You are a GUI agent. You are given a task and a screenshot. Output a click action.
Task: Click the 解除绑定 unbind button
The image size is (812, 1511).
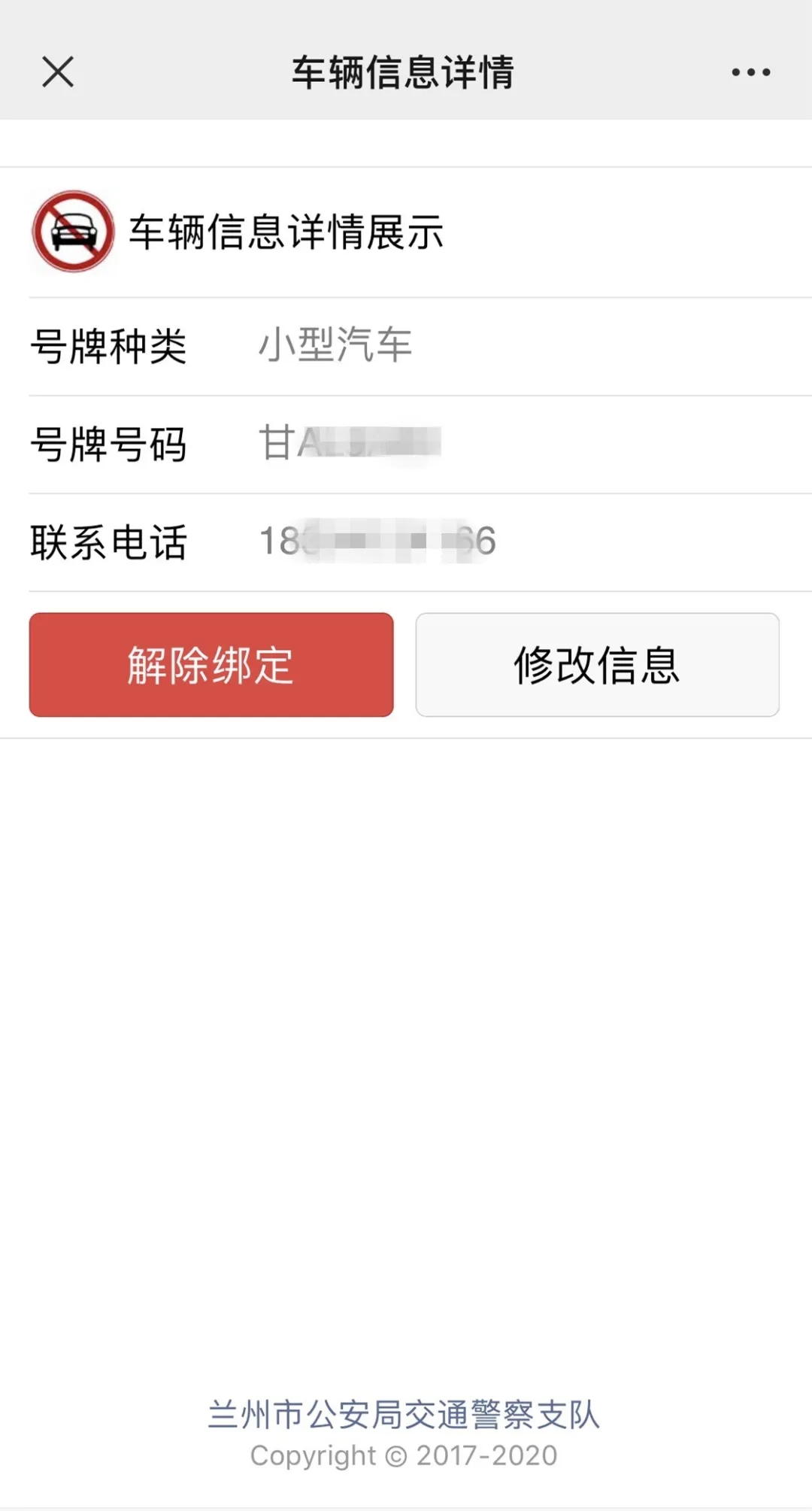click(x=211, y=665)
